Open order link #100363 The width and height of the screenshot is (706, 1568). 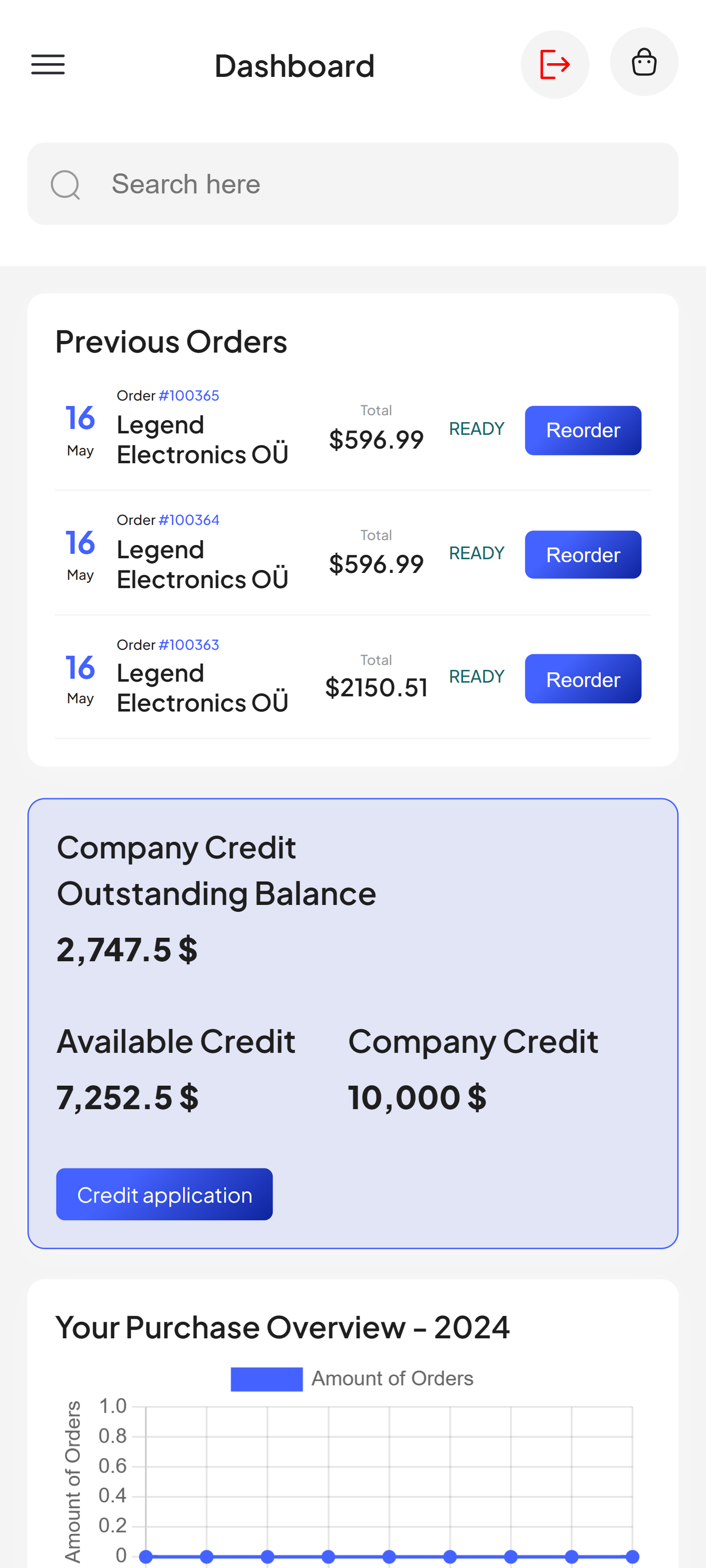coord(188,644)
